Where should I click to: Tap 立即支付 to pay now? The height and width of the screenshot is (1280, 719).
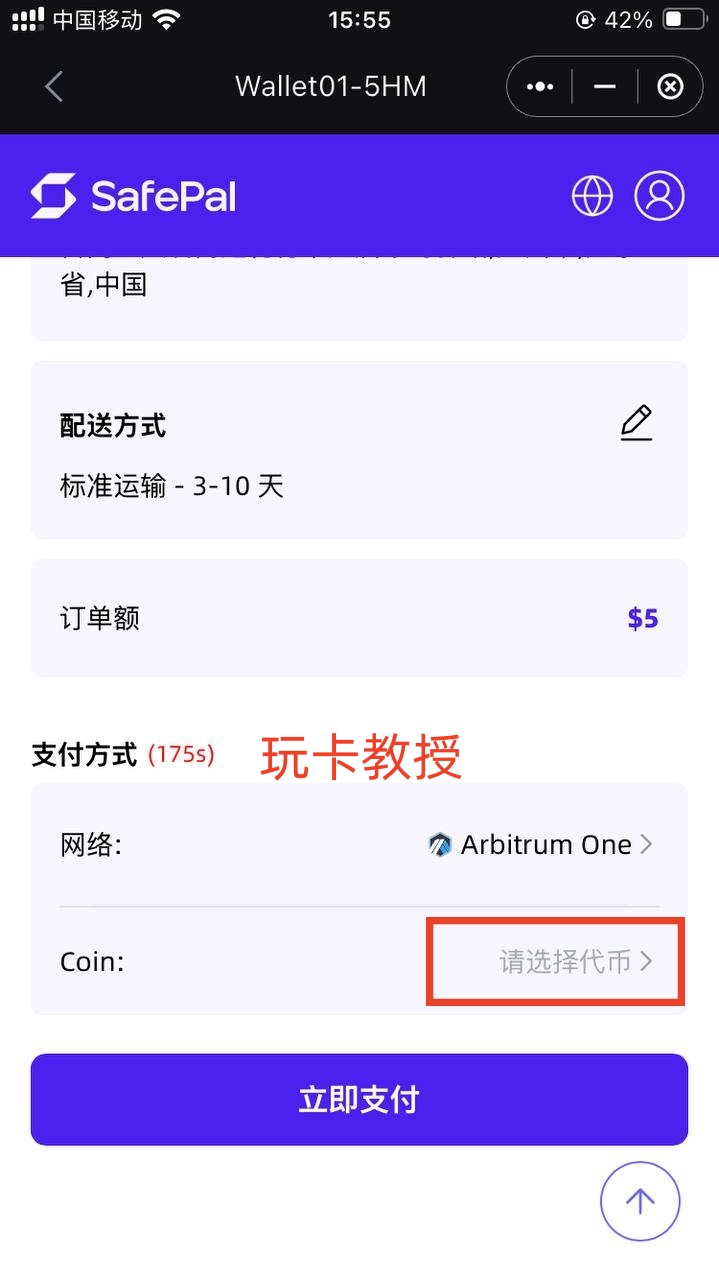coord(359,1100)
